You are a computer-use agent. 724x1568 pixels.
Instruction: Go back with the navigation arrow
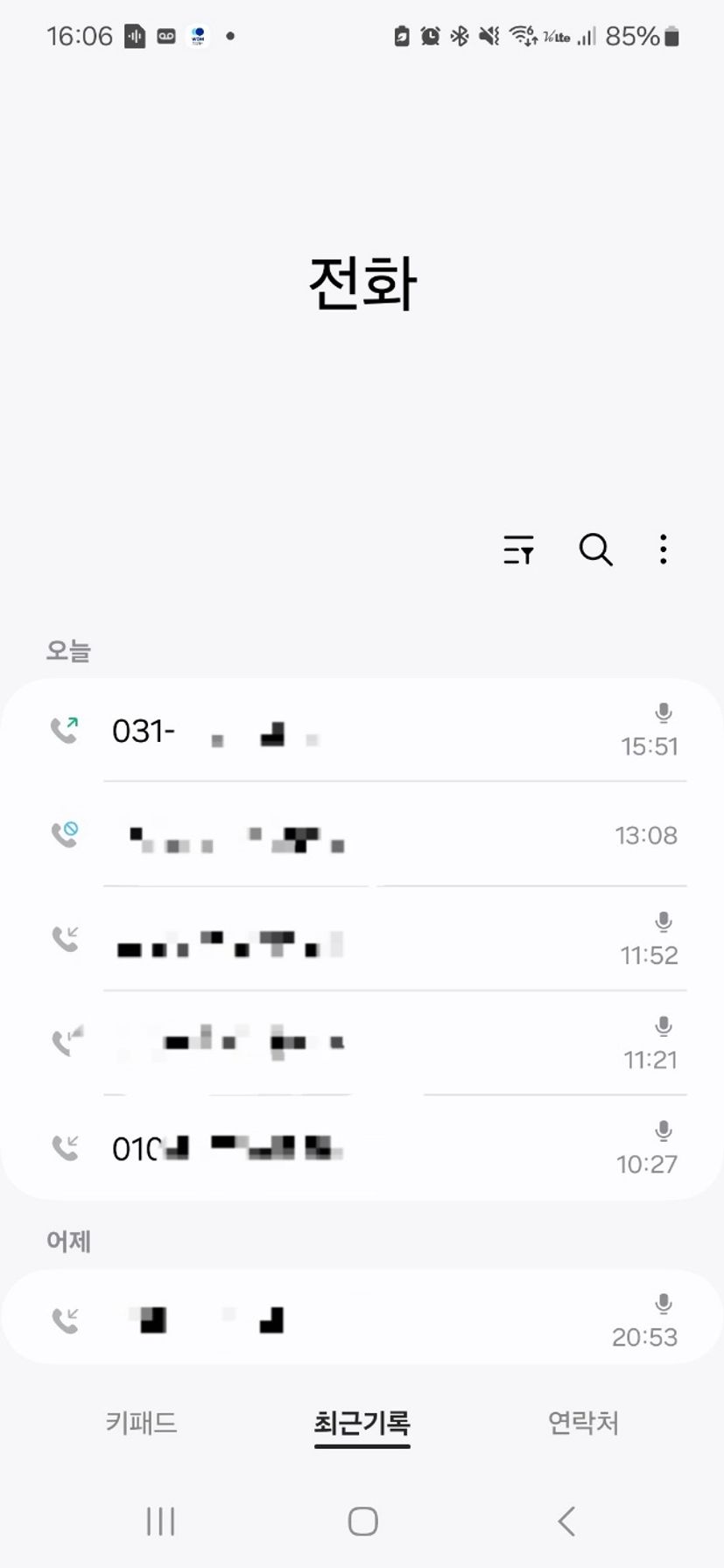point(566,1521)
